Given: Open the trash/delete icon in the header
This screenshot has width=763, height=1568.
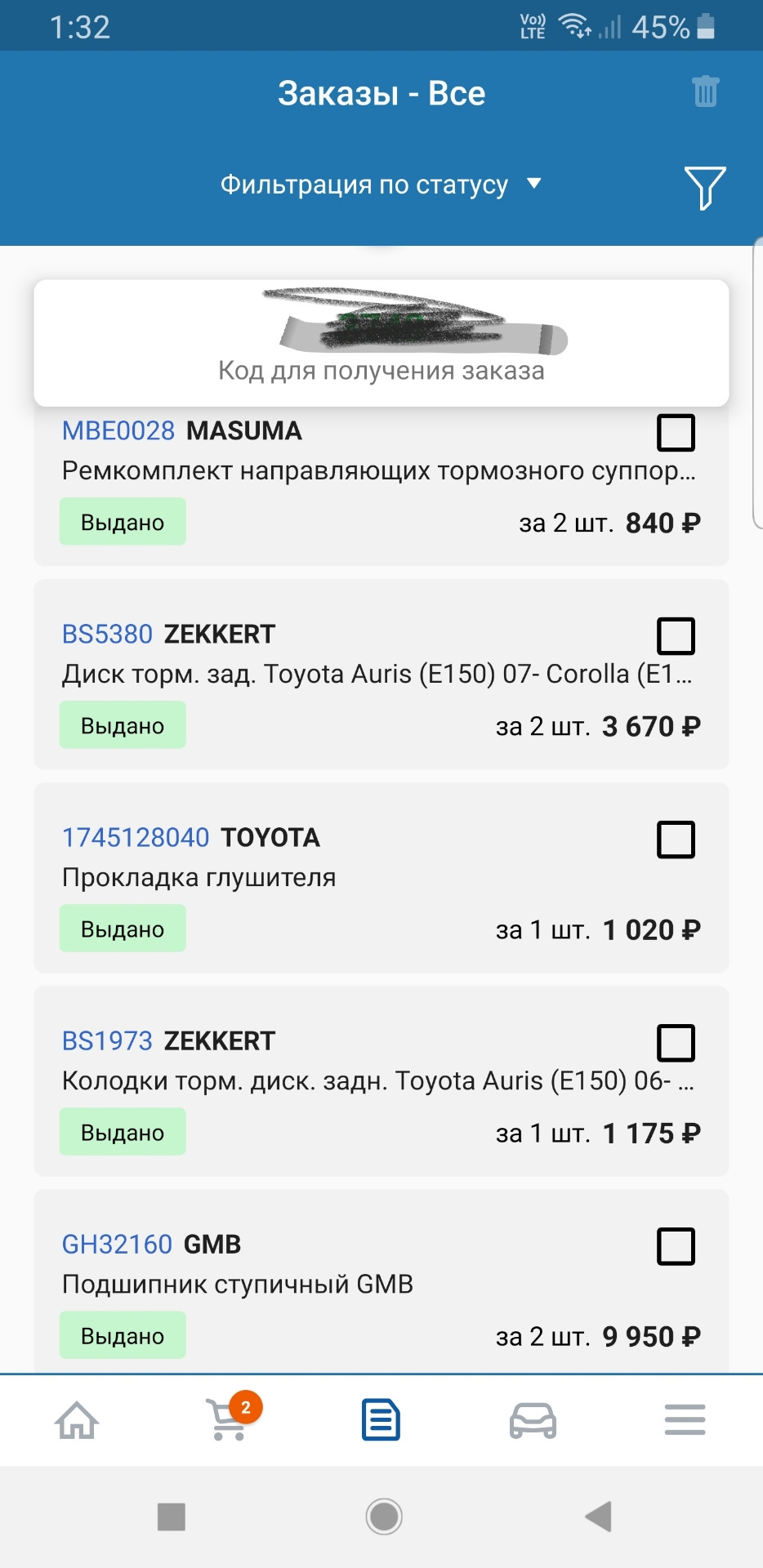Looking at the screenshot, I should 704,92.
